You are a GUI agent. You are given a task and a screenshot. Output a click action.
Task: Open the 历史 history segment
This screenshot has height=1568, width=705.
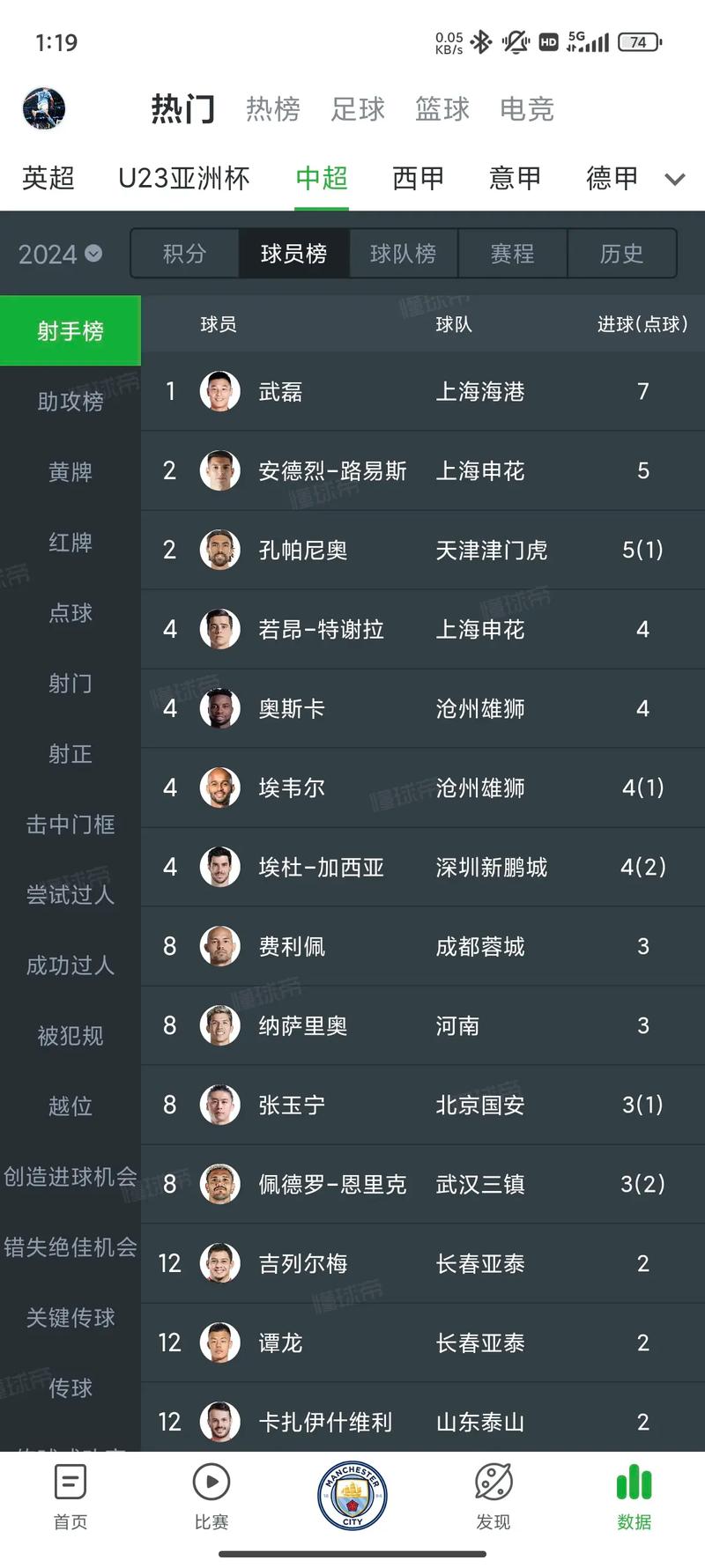coord(621,254)
